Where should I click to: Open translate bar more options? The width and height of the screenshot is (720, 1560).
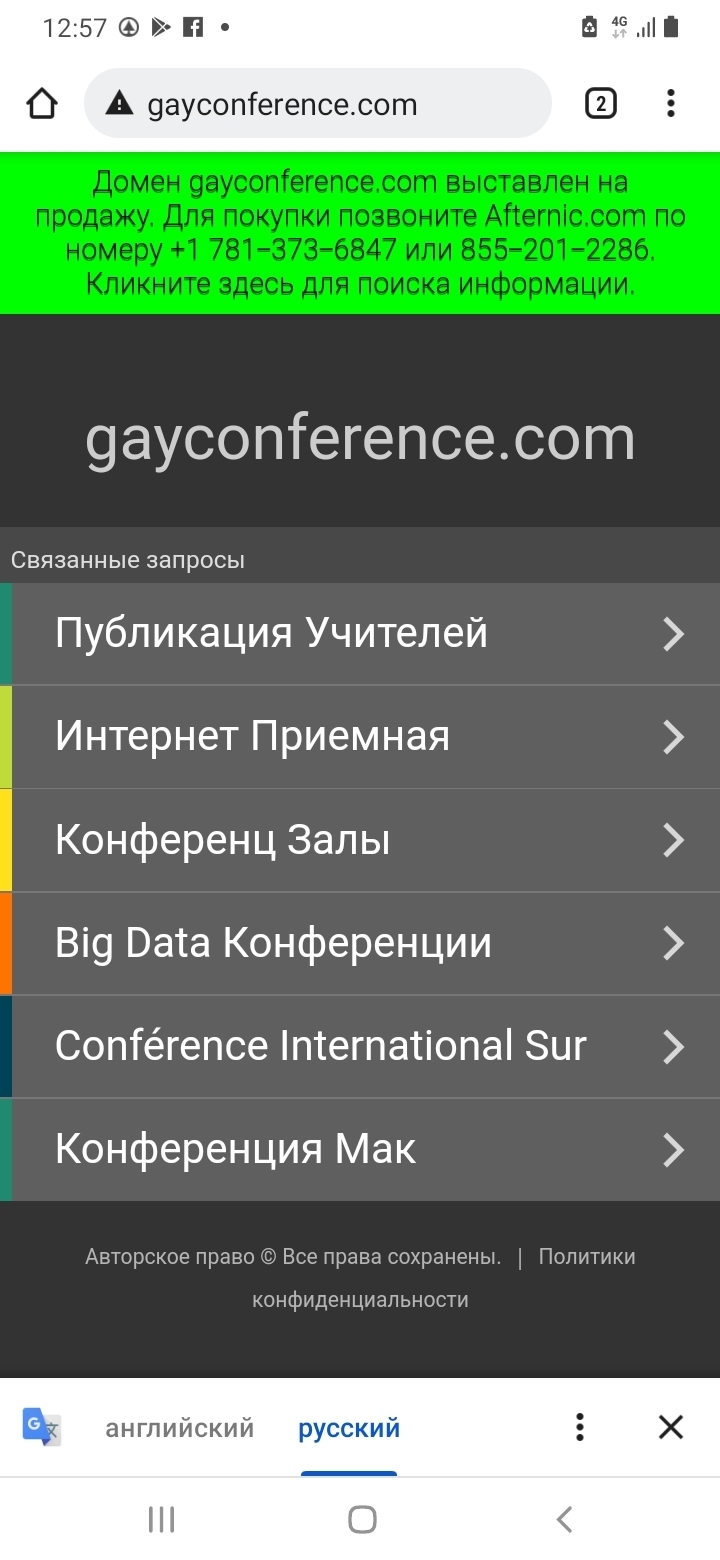point(580,1427)
